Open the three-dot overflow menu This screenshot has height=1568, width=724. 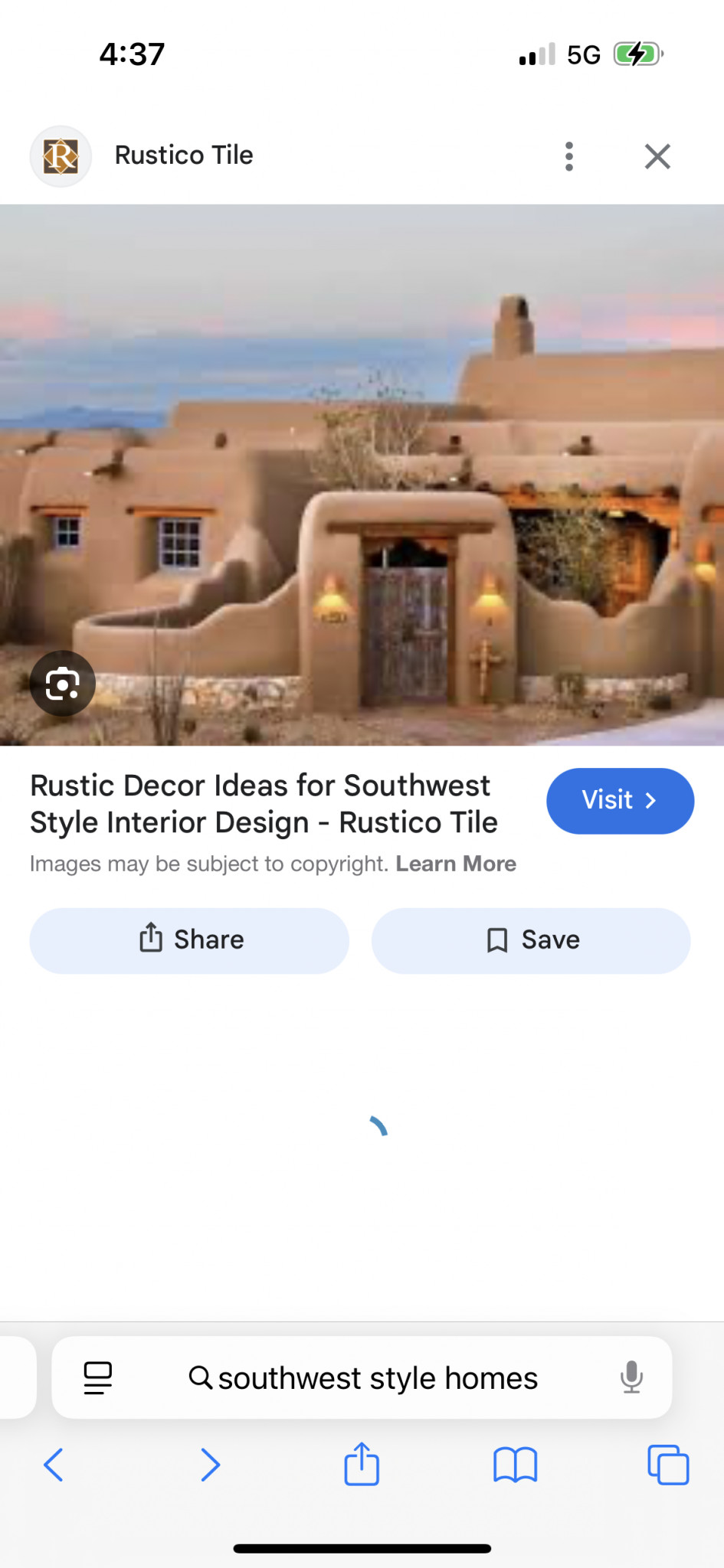tap(568, 156)
